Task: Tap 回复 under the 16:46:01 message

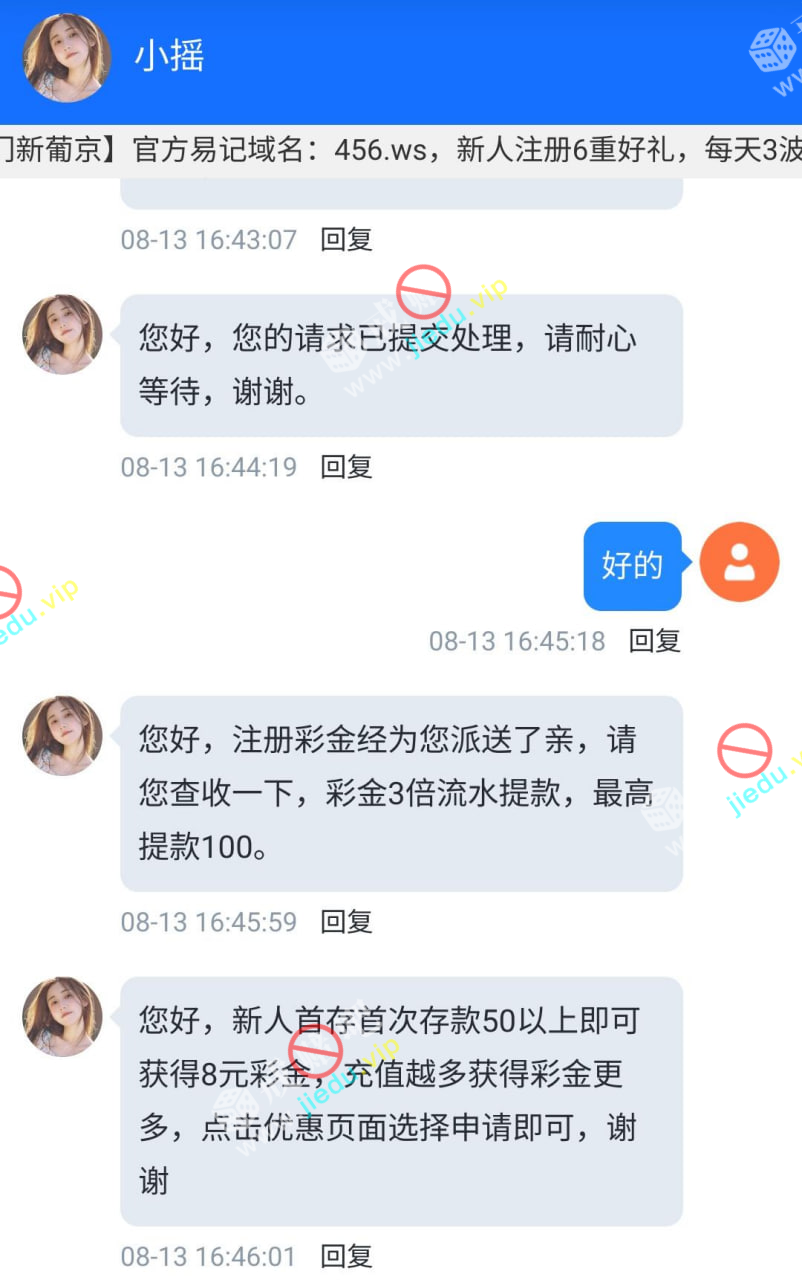Action: (x=346, y=1256)
